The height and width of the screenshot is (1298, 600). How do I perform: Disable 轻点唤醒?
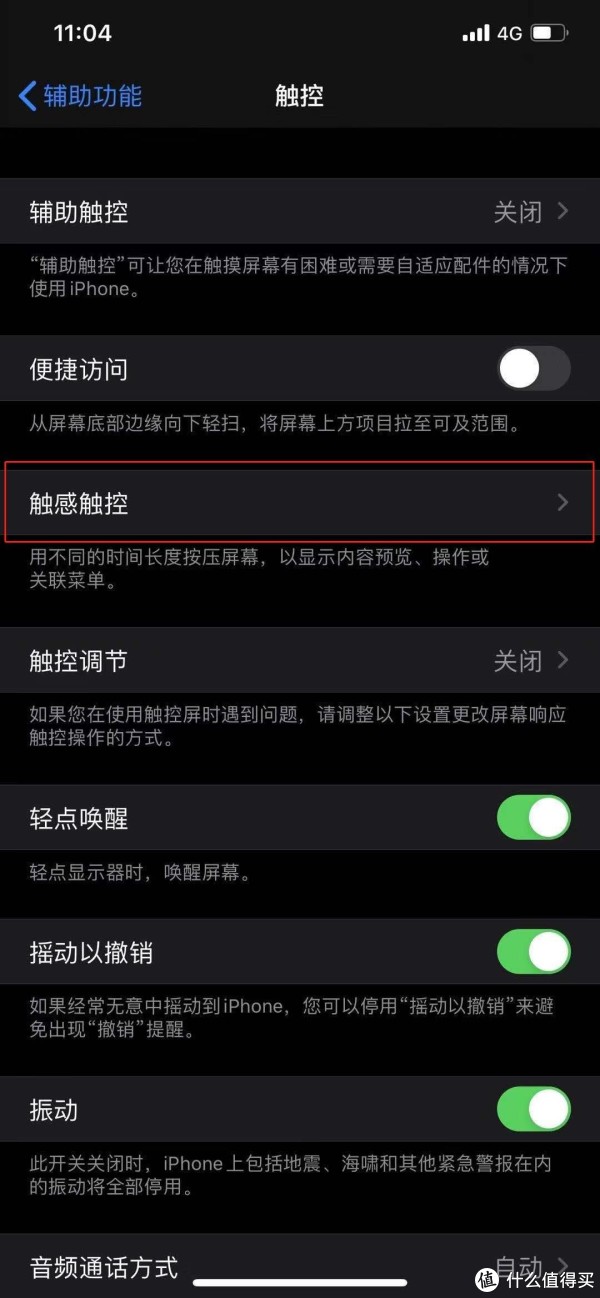[x=534, y=818]
